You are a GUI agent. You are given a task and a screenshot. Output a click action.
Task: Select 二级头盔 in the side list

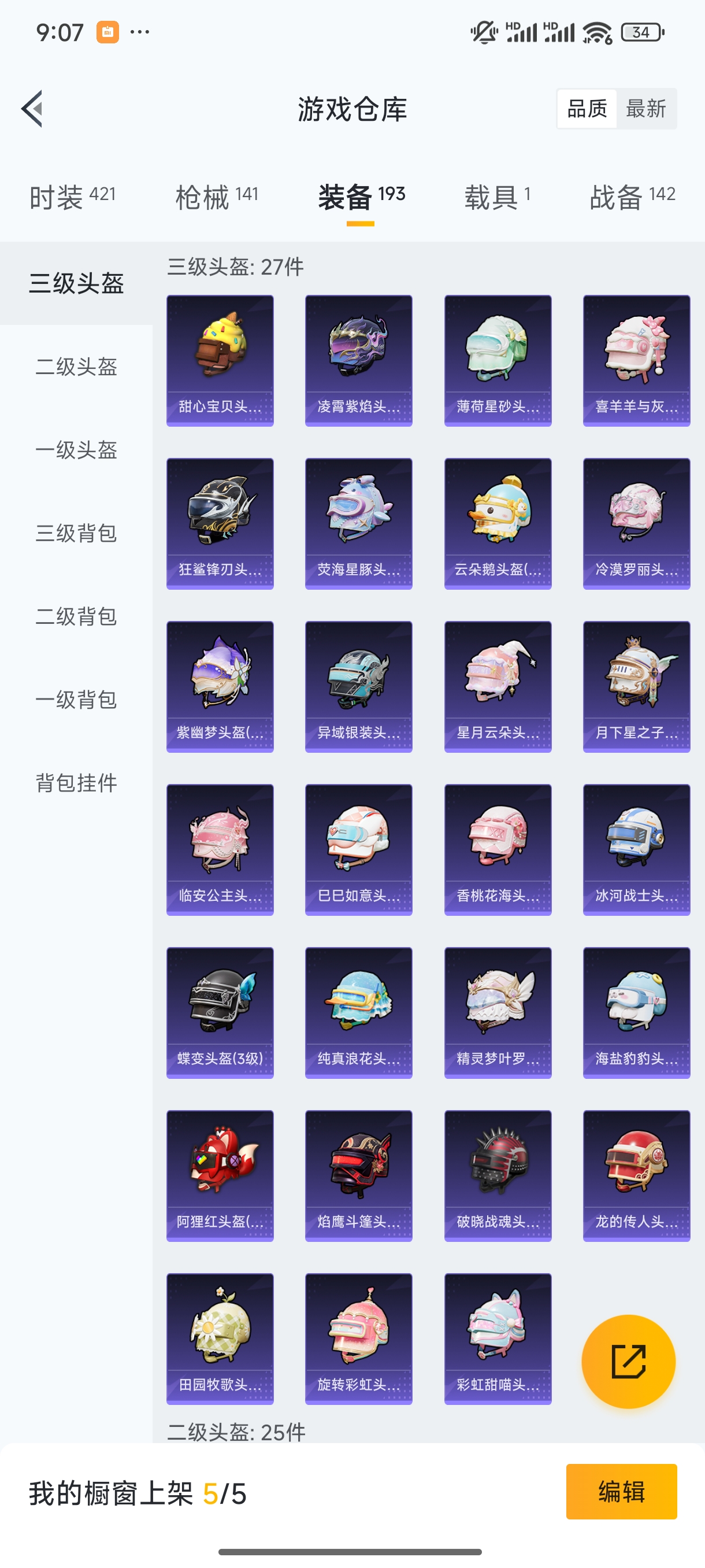point(76,367)
